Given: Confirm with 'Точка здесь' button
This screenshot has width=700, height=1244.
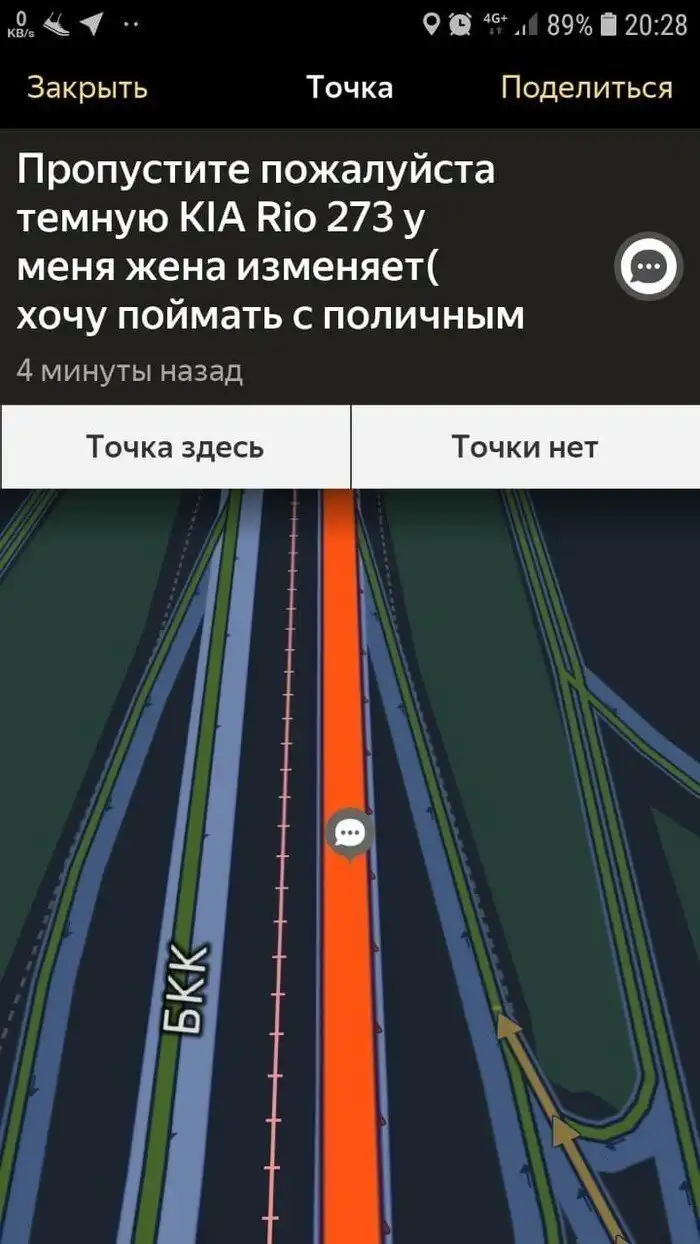Looking at the screenshot, I should click(175, 446).
